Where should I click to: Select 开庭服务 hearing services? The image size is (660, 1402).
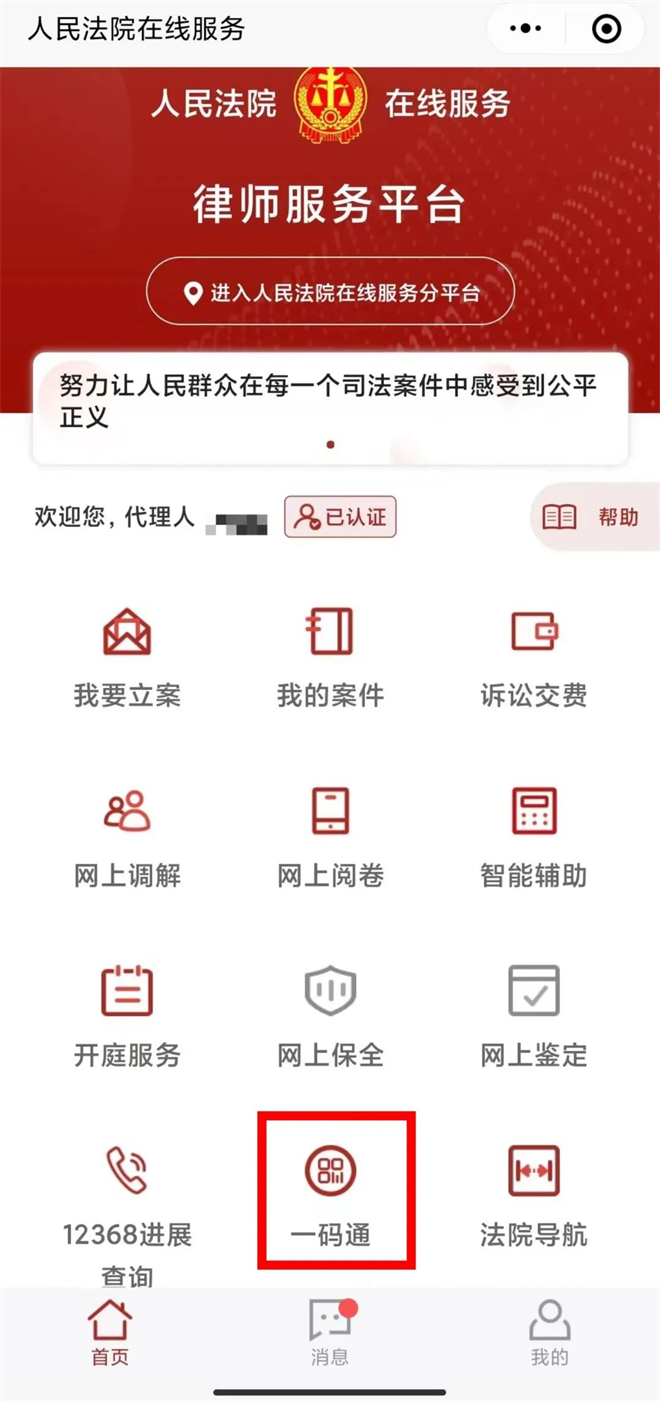pos(127,1014)
